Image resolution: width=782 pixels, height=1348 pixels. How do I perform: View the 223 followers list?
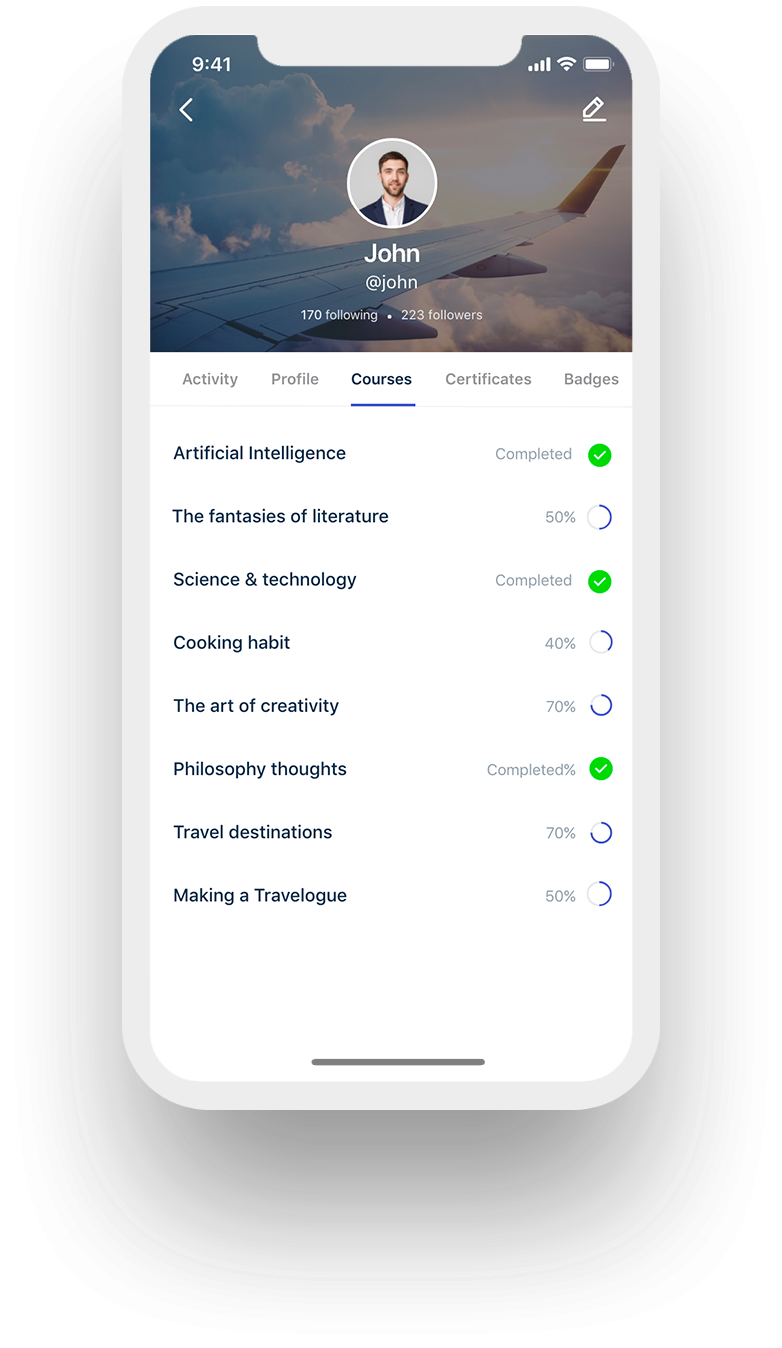pos(441,315)
